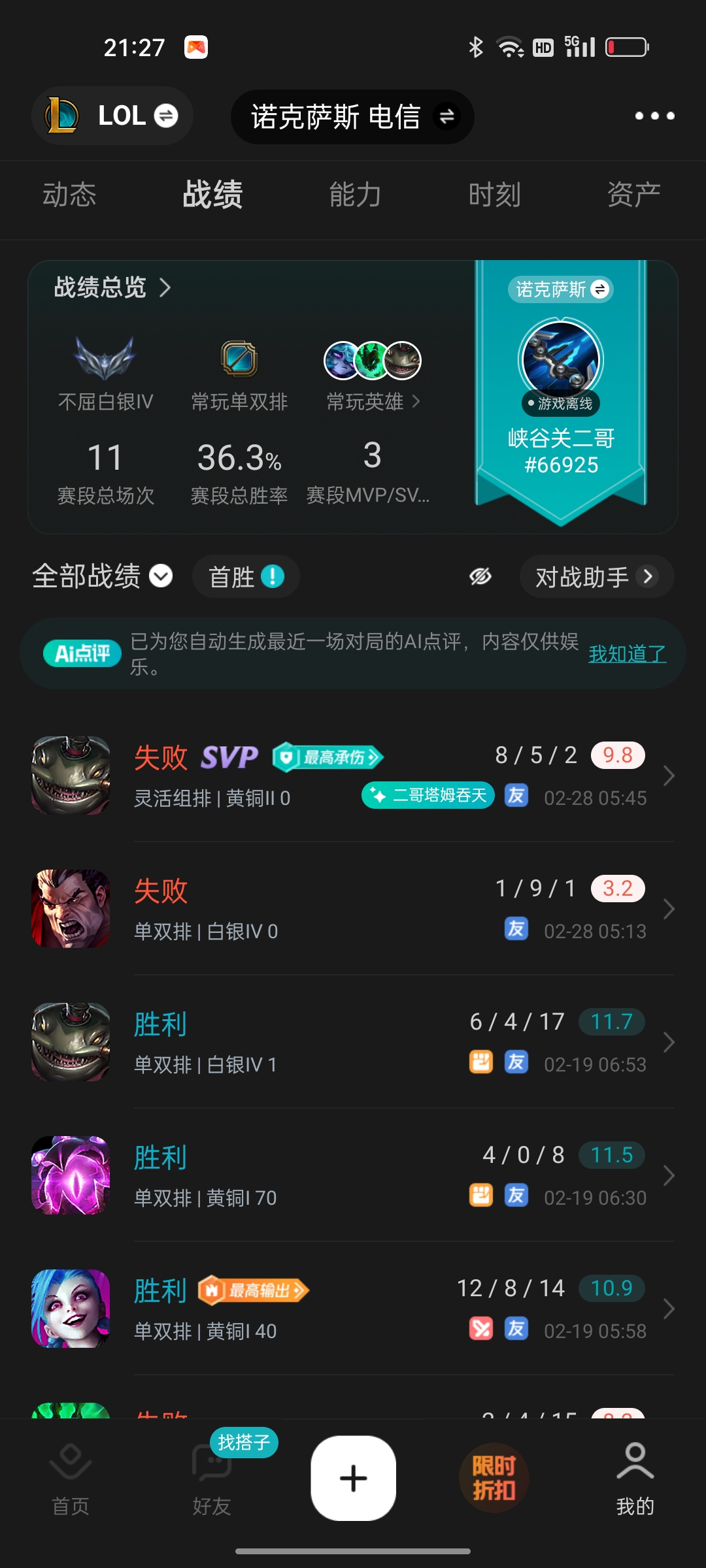Switch to the 能力 tab
The width and height of the screenshot is (706, 1568).
pyautogui.click(x=355, y=195)
